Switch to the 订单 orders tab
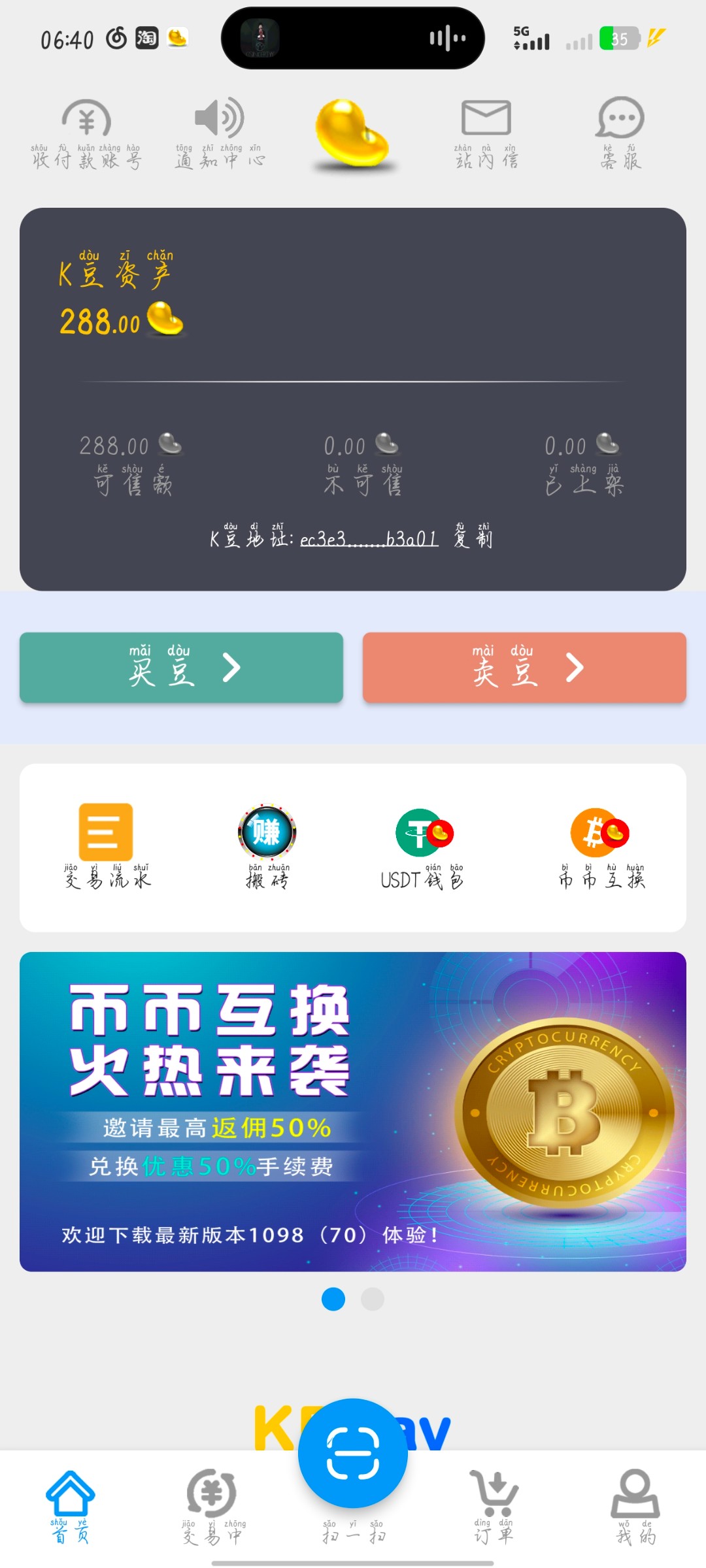Image resolution: width=706 pixels, height=1568 pixels. [494, 1507]
